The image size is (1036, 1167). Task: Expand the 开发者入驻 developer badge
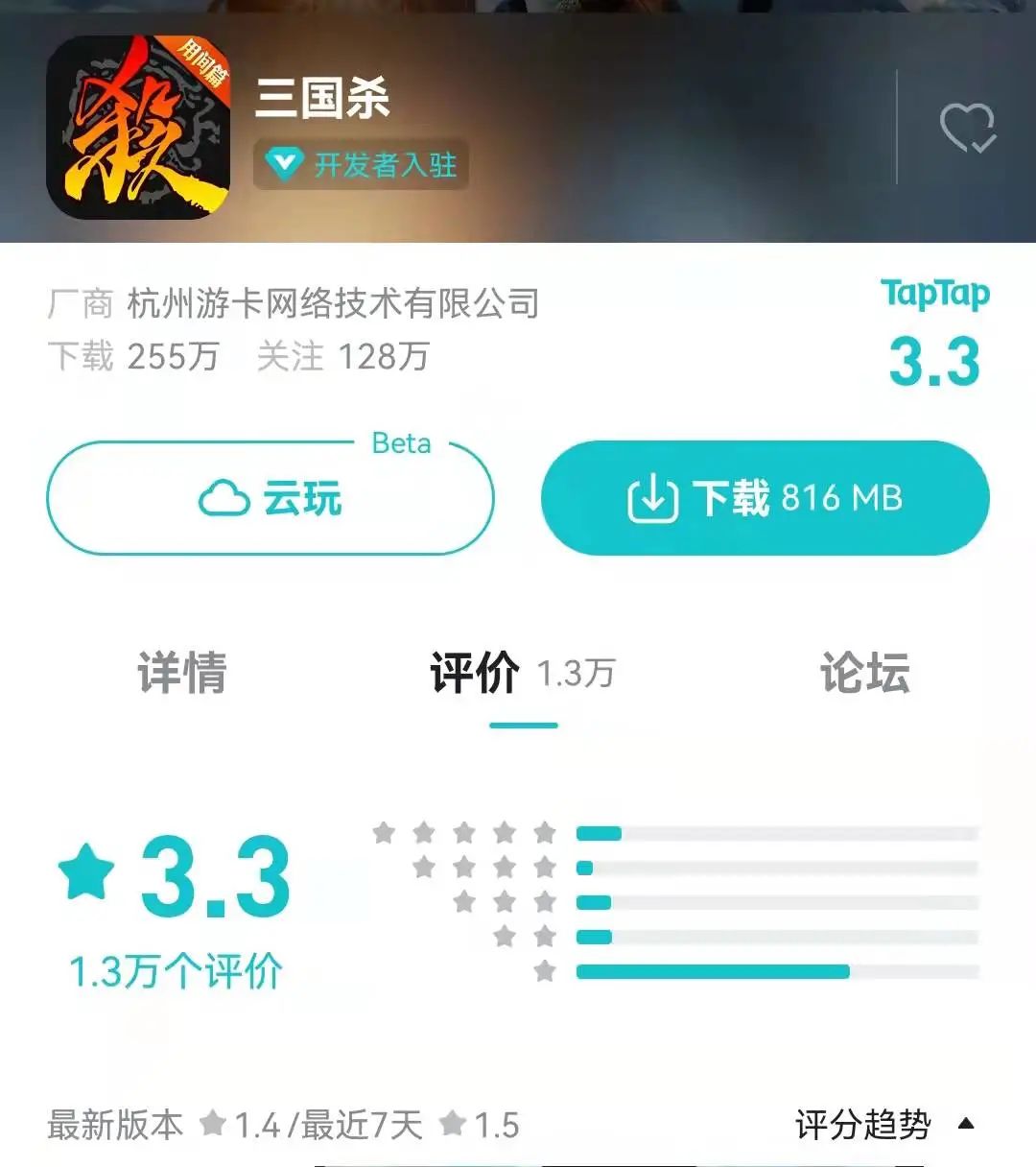pos(360,165)
